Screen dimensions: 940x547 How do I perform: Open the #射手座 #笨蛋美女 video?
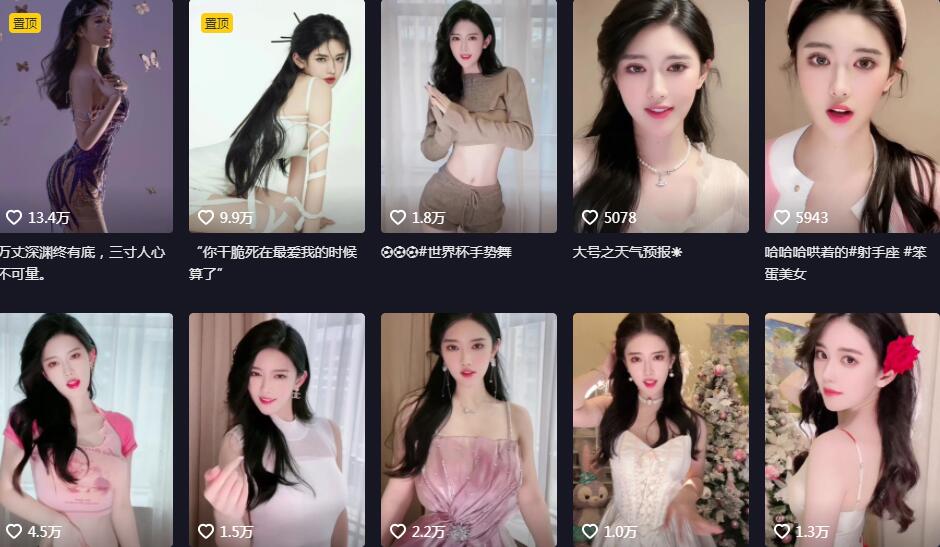click(852, 115)
